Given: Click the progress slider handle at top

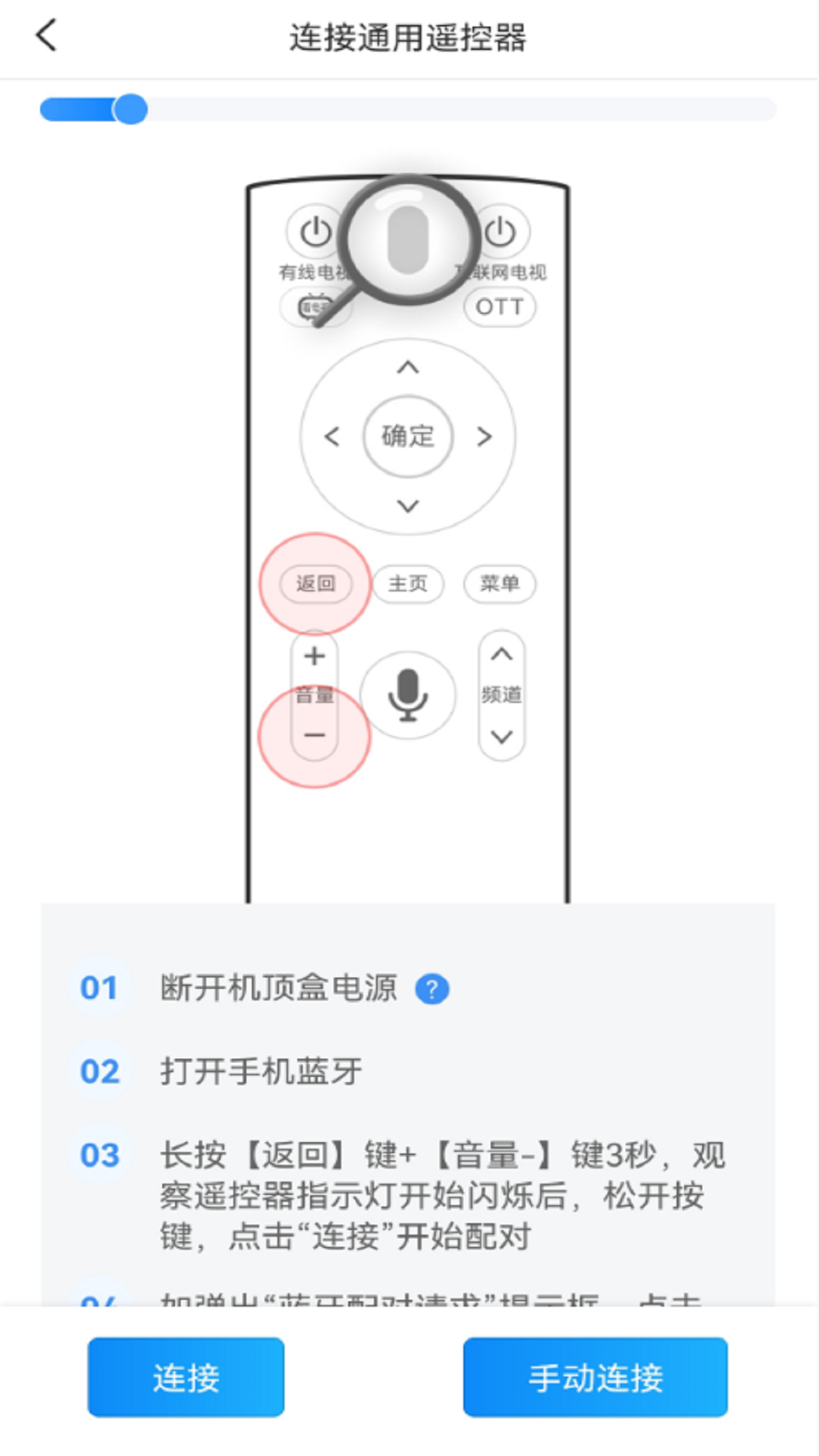Looking at the screenshot, I should tap(130, 109).
